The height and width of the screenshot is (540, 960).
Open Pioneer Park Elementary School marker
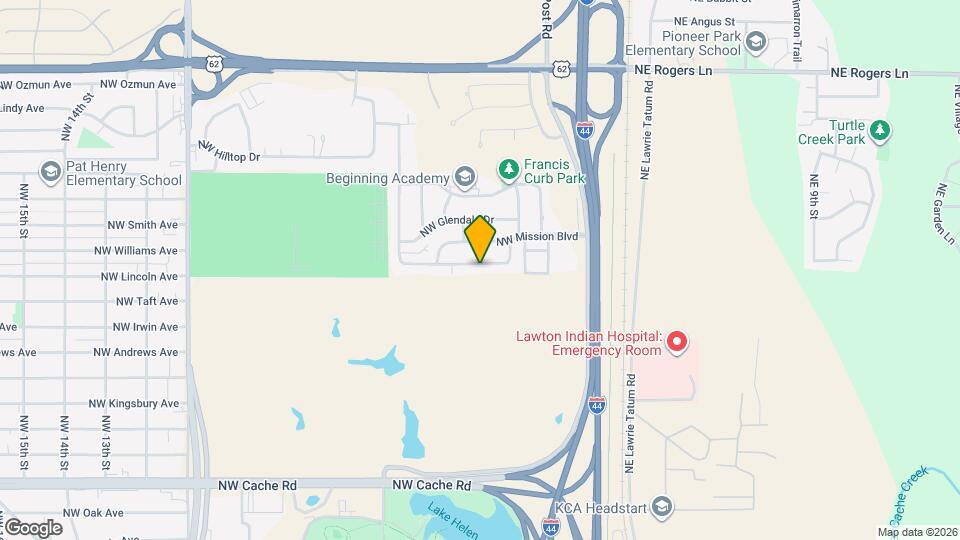tap(756, 42)
